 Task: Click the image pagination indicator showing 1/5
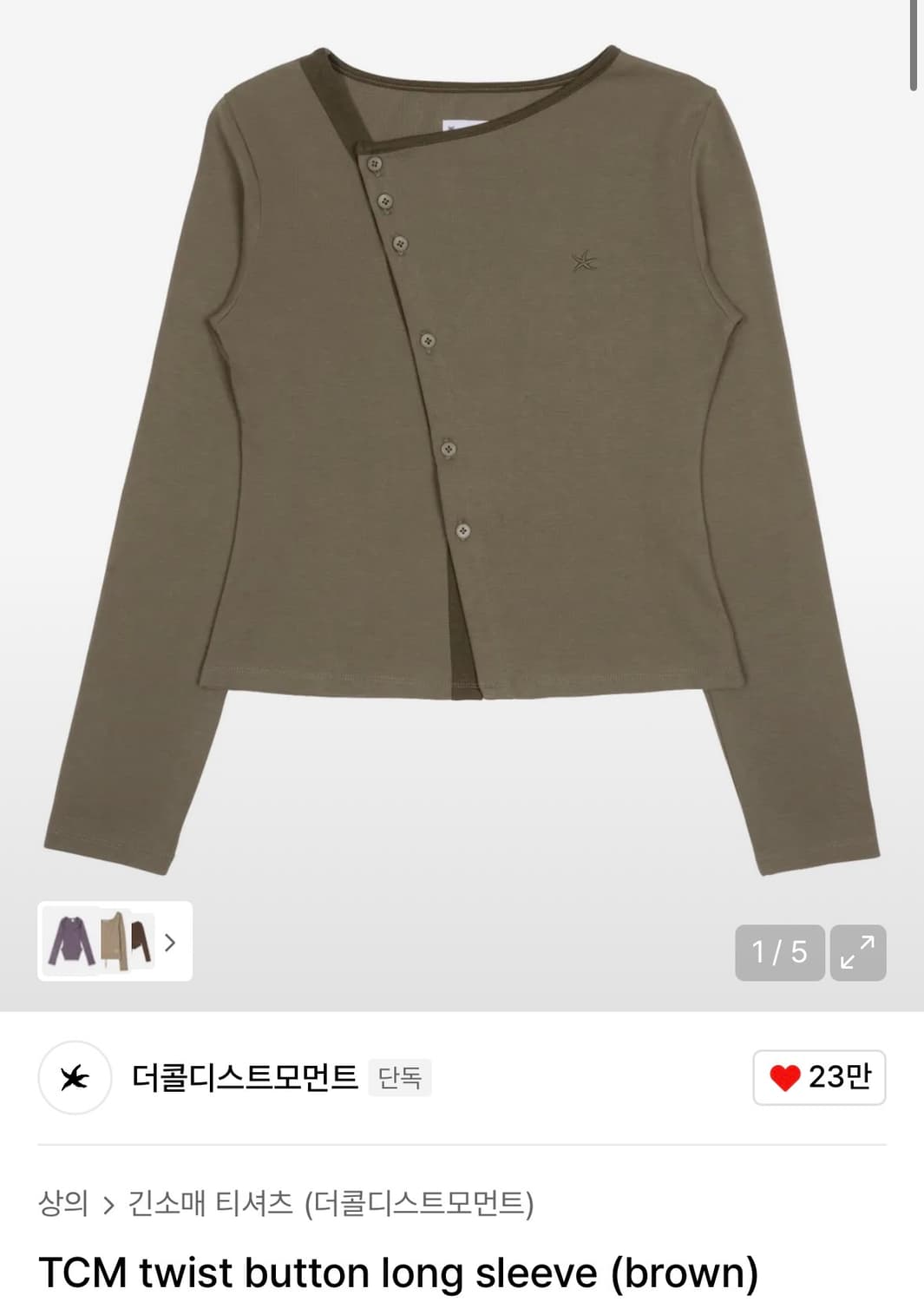780,952
